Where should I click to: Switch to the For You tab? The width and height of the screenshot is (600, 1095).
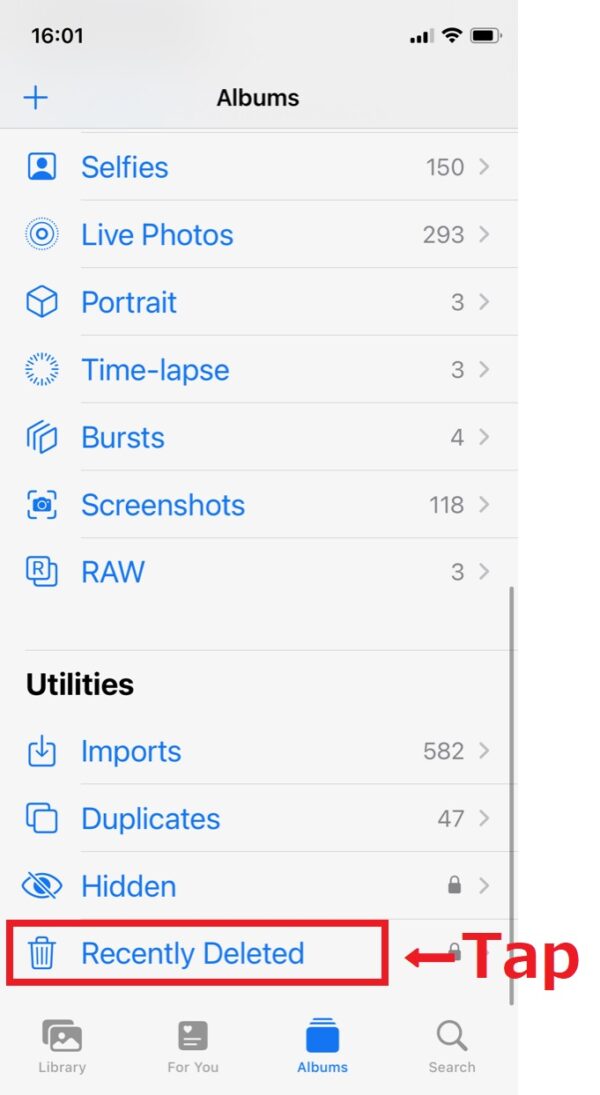coord(193,1046)
